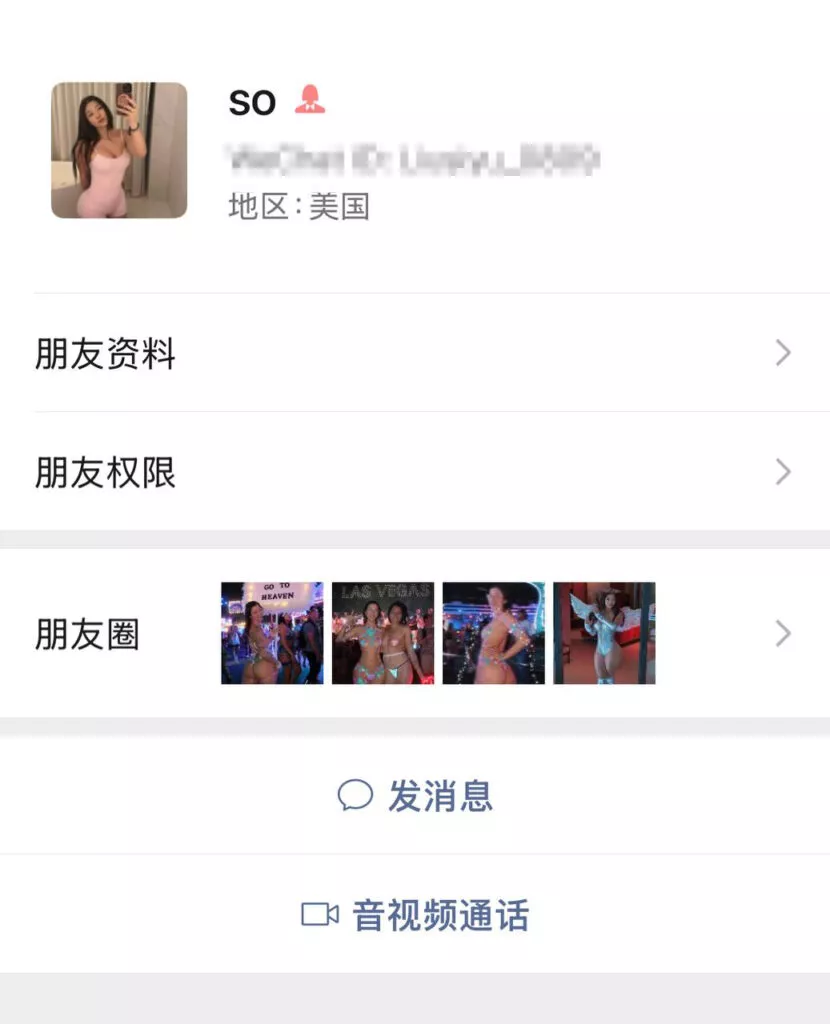Image resolution: width=830 pixels, height=1024 pixels.
Task: View the SO profile avatar photo
Action: [x=119, y=150]
